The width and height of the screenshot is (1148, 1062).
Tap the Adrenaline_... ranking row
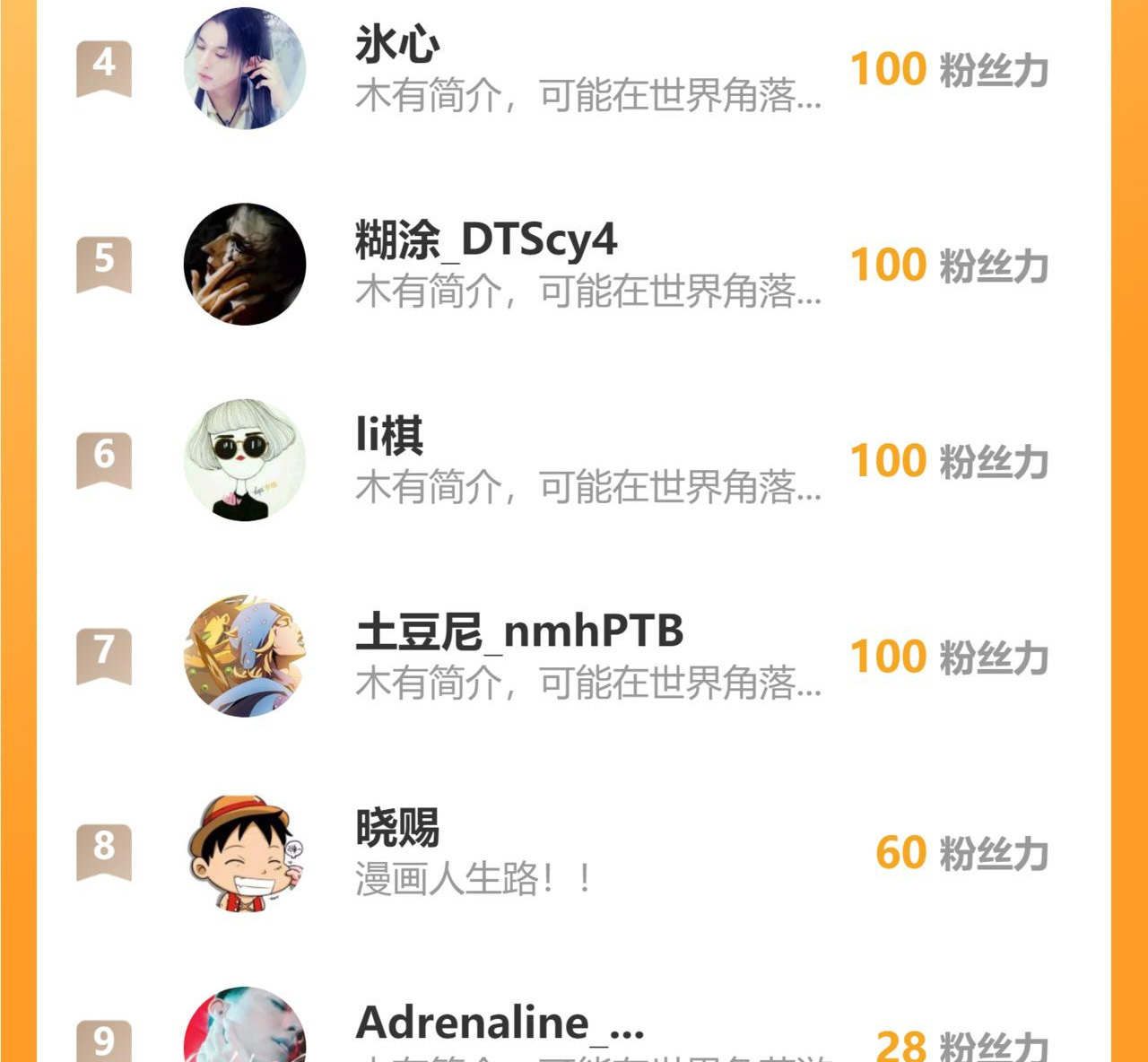click(574, 1032)
